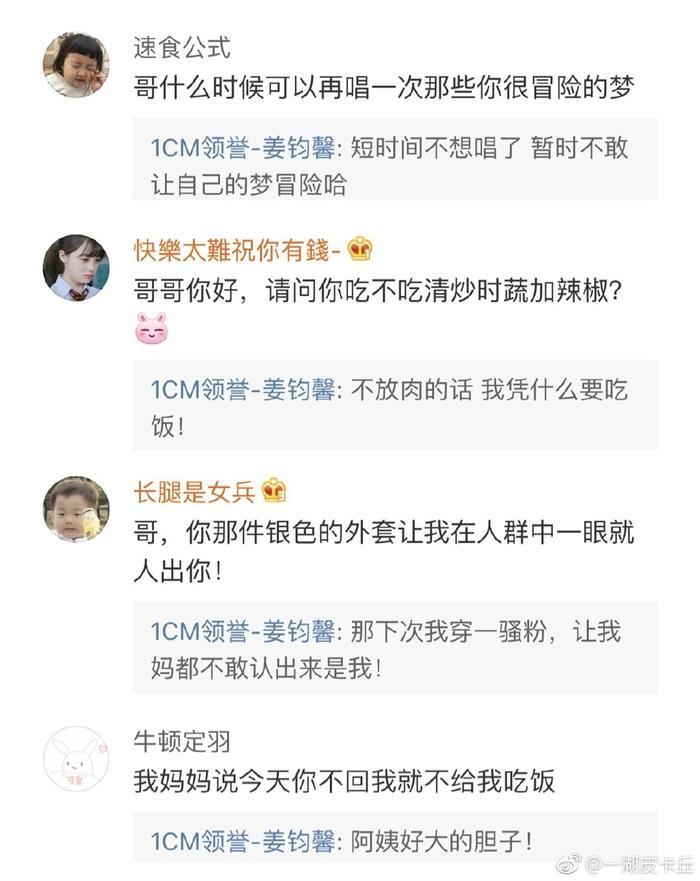Image resolution: width=700 pixels, height=881 pixels.
Task: Open the profile of 快樂太難祝你有錢
Action: point(238,250)
